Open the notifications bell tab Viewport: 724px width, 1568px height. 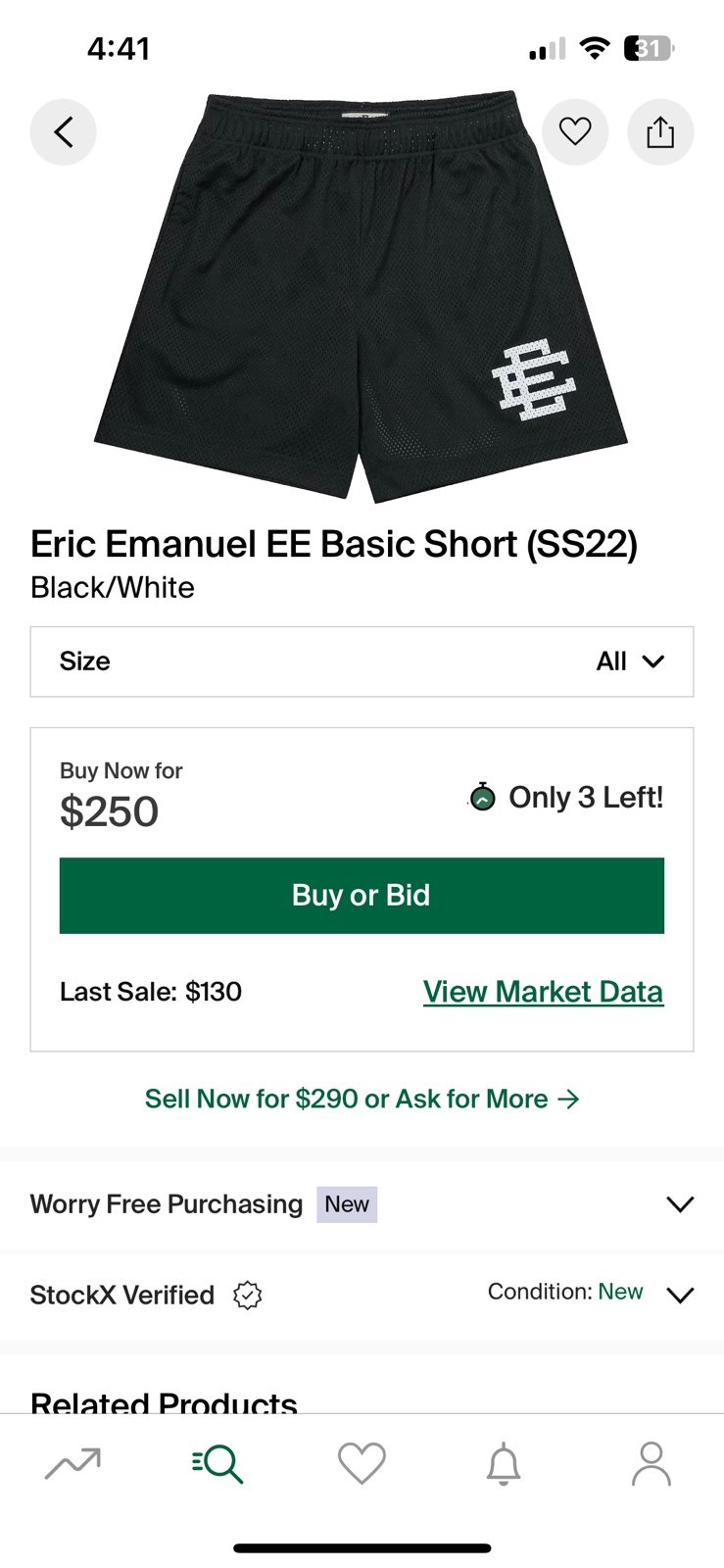pyautogui.click(x=504, y=1463)
